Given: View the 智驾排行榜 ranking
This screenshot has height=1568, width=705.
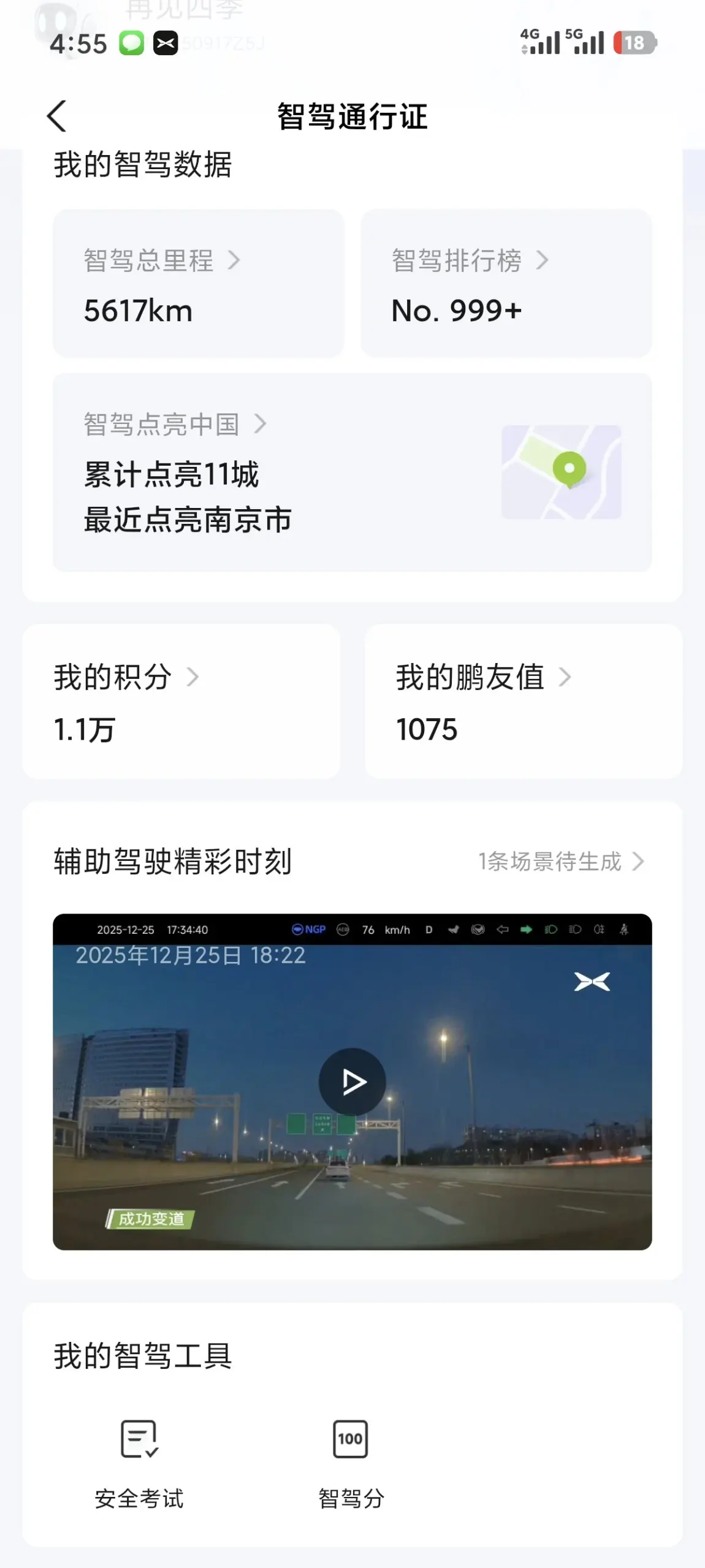Looking at the screenshot, I should pyautogui.click(x=506, y=283).
